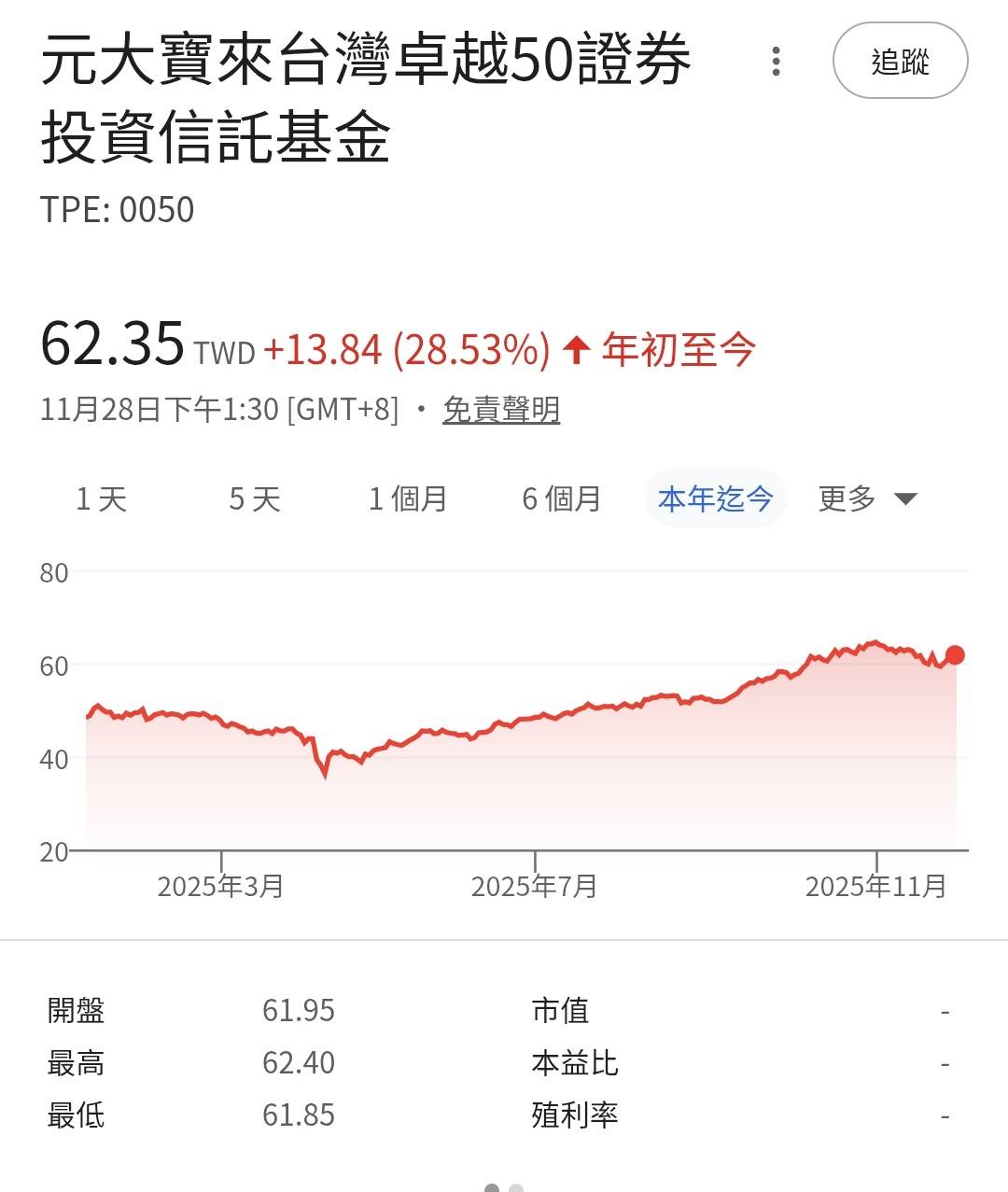Show the 1 個月 chart range
Viewport: 1008px width, 1192px height.
pos(408,498)
